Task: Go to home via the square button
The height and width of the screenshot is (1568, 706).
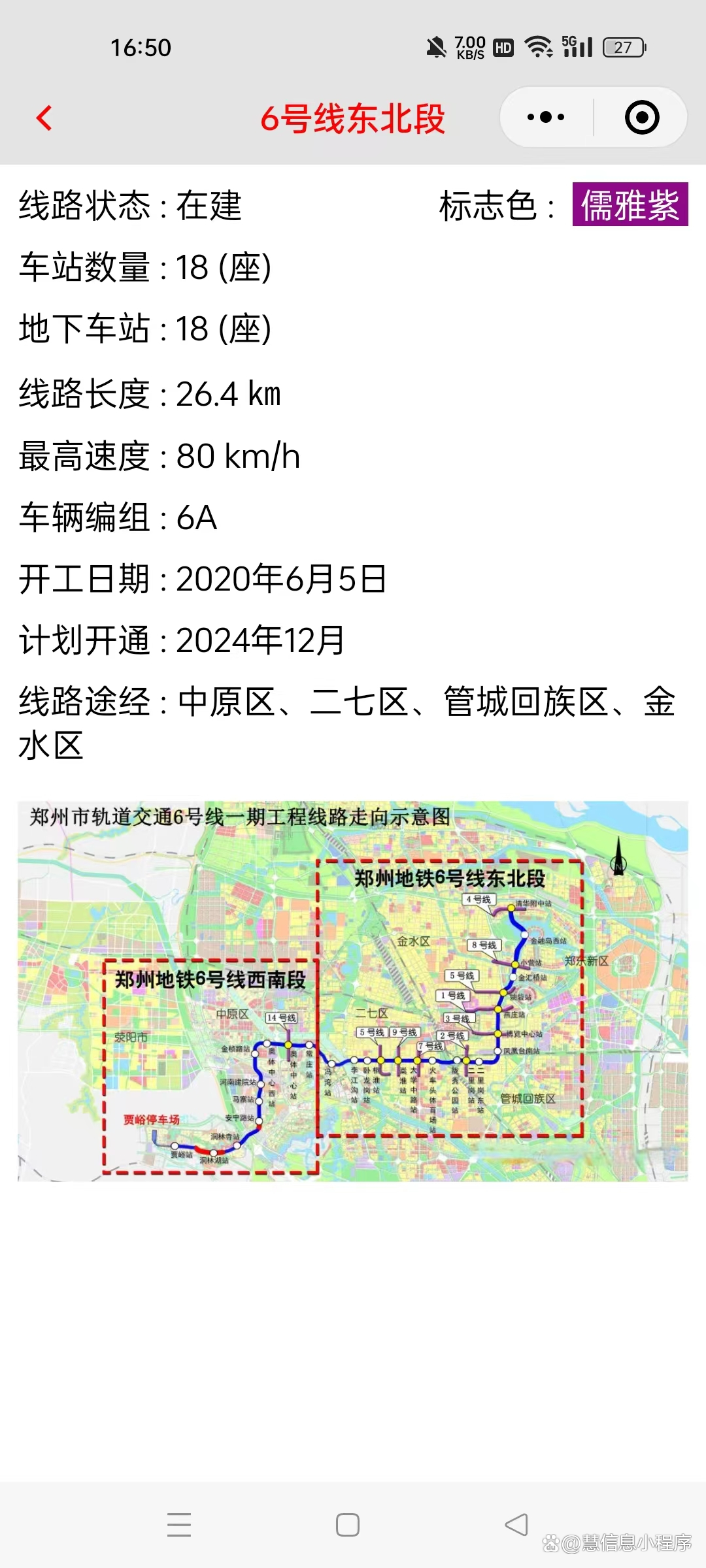Action: 348,1525
